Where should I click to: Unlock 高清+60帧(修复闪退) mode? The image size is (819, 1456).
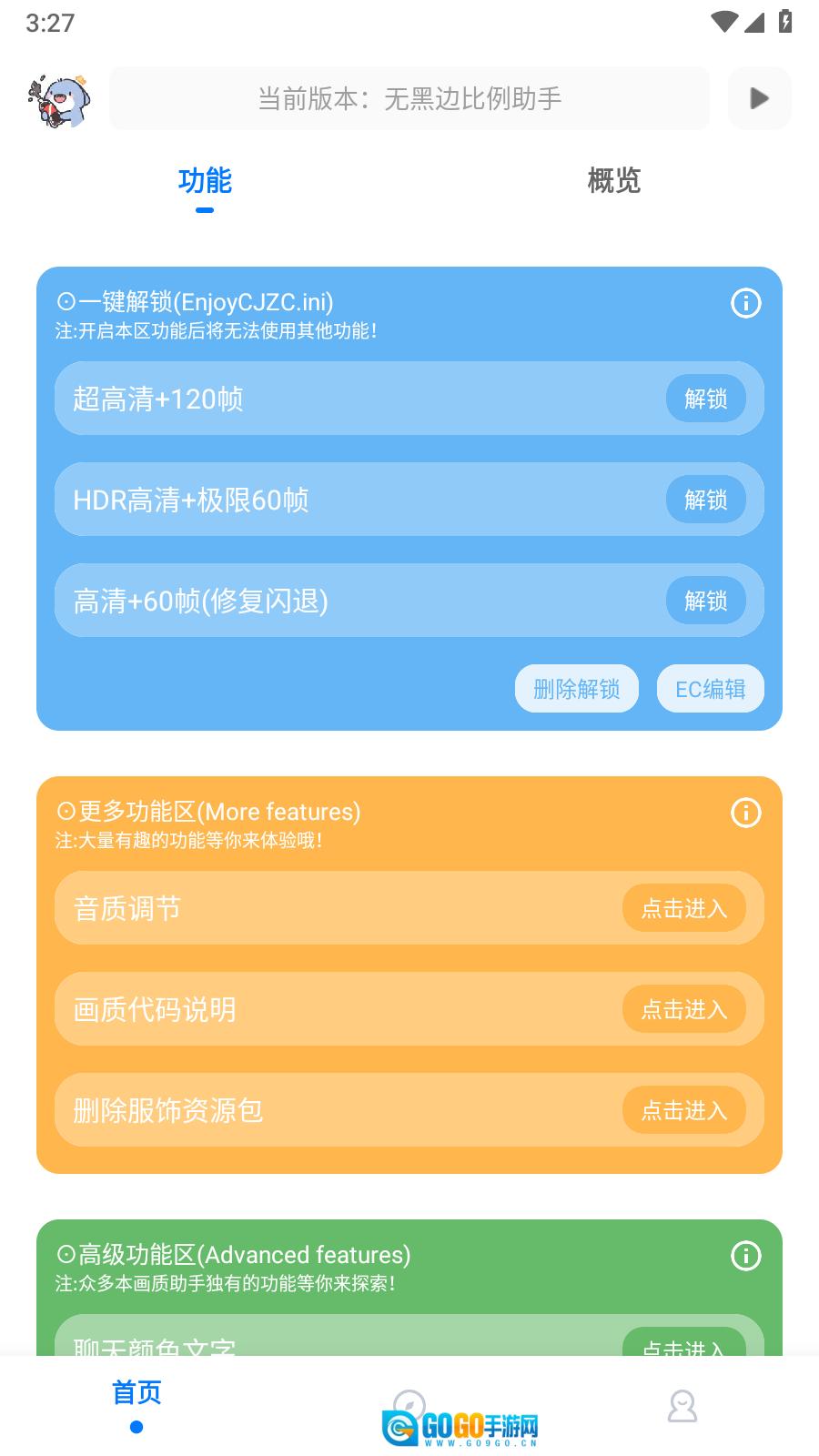pyautogui.click(x=704, y=601)
